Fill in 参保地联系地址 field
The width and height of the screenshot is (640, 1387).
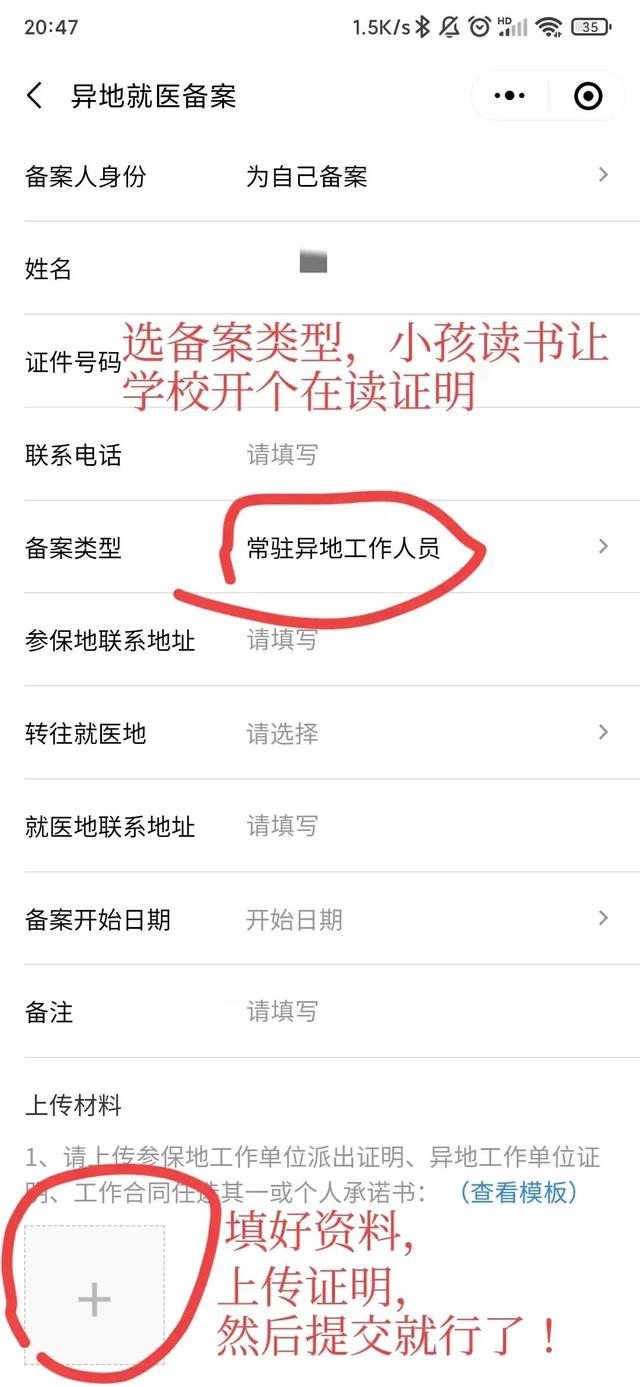click(420, 640)
